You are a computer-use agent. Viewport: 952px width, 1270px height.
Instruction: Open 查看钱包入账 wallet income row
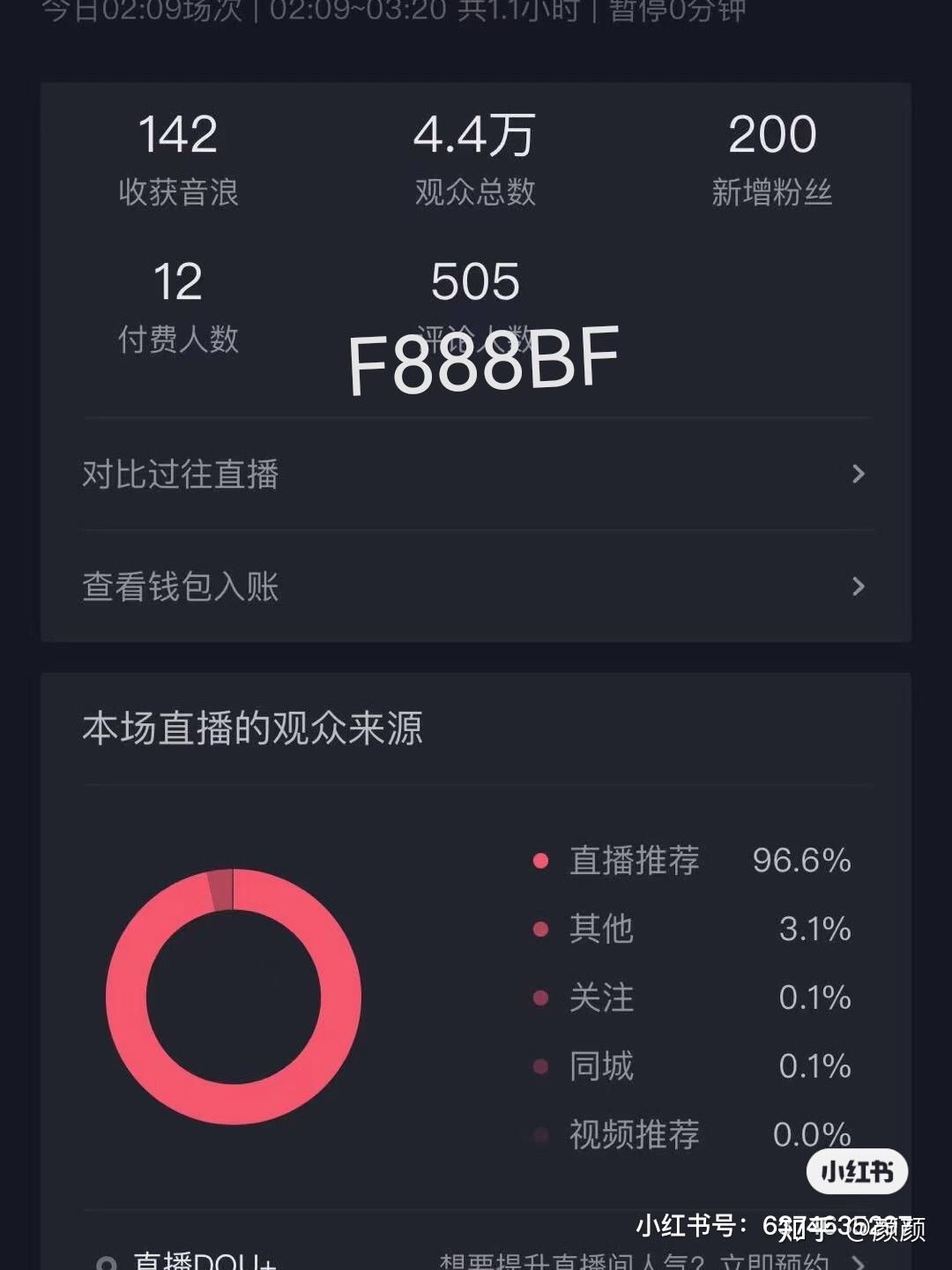[x=476, y=586]
